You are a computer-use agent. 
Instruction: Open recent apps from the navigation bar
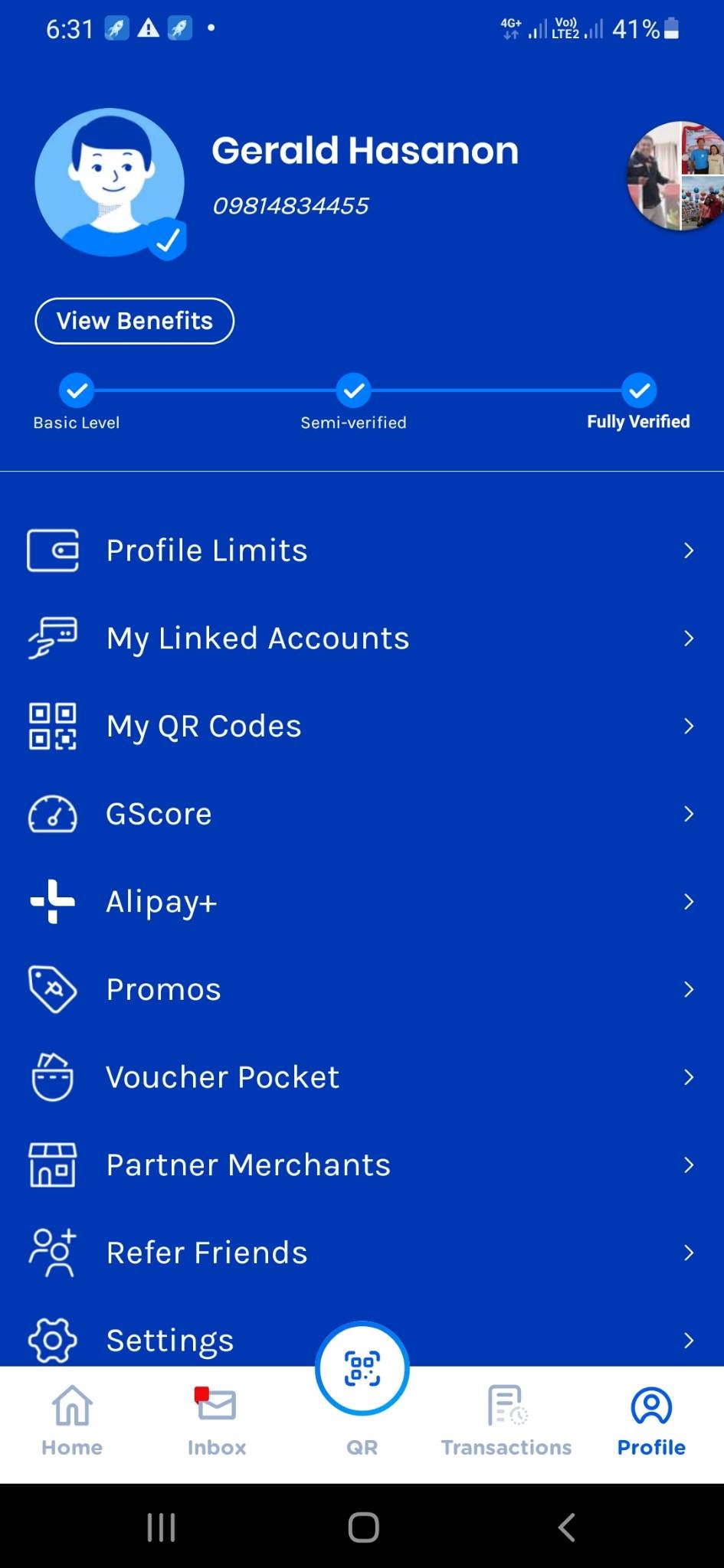click(x=161, y=1527)
